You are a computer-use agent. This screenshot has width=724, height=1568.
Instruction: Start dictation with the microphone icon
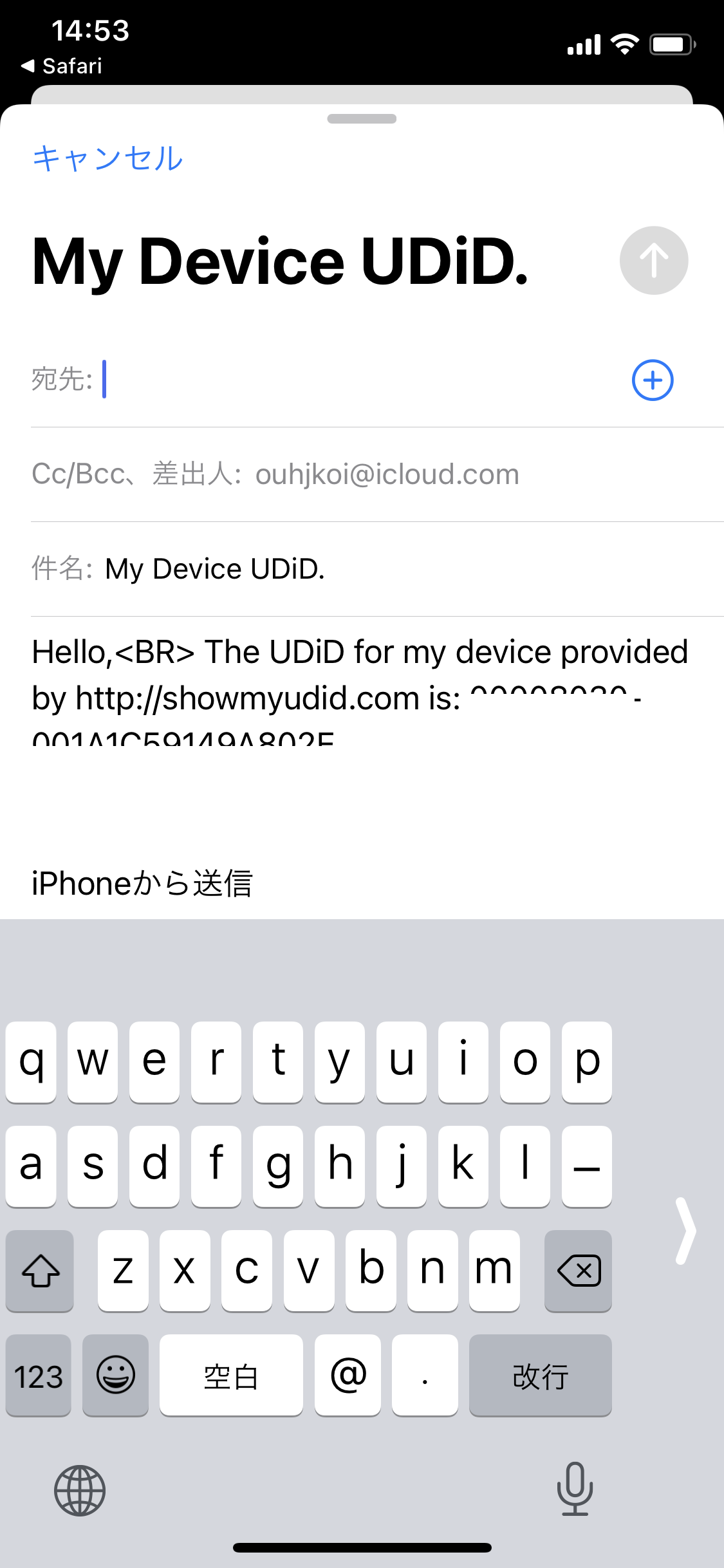[575, 1488]
